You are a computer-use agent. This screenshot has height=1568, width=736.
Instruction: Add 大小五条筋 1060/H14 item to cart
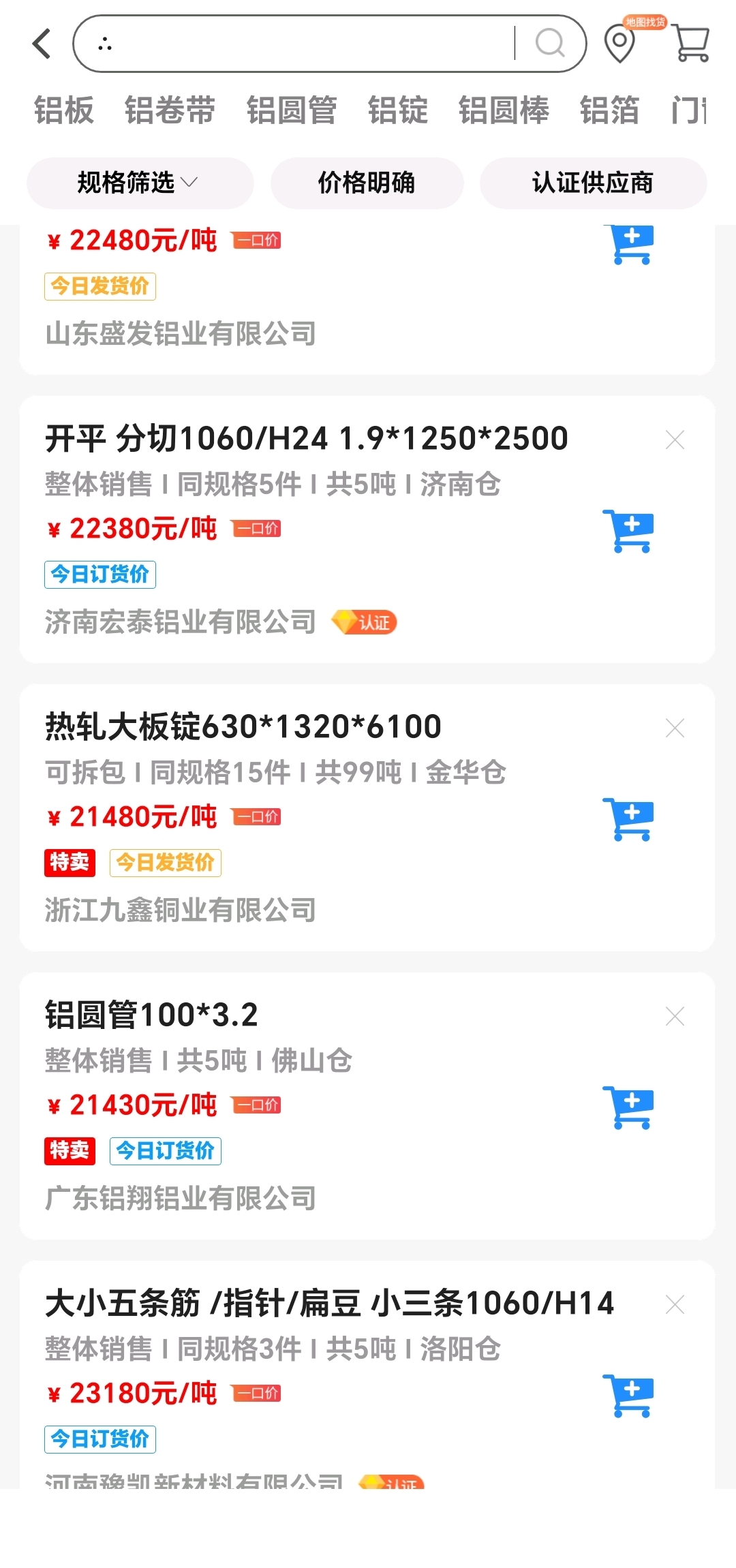click(628, 1396)
